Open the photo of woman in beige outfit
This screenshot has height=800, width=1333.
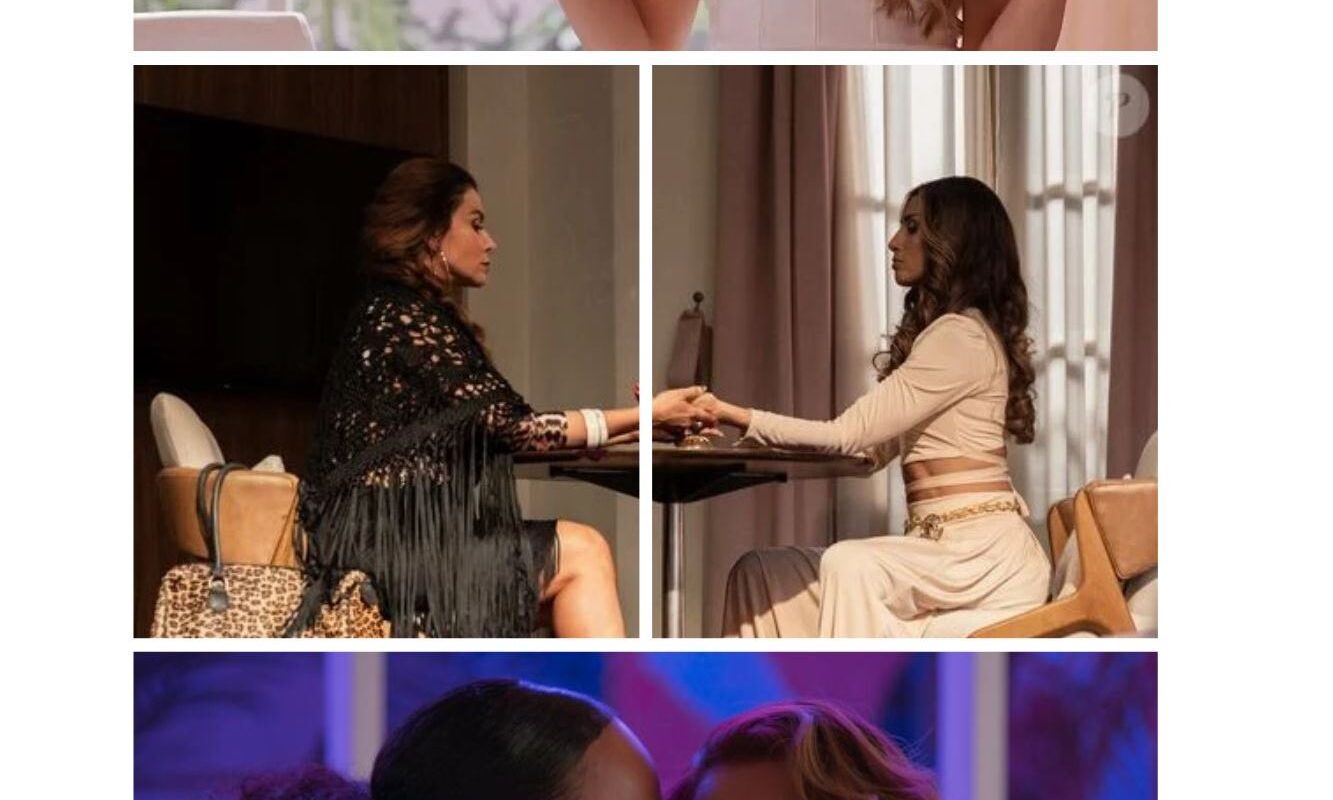tap(904, 351)
